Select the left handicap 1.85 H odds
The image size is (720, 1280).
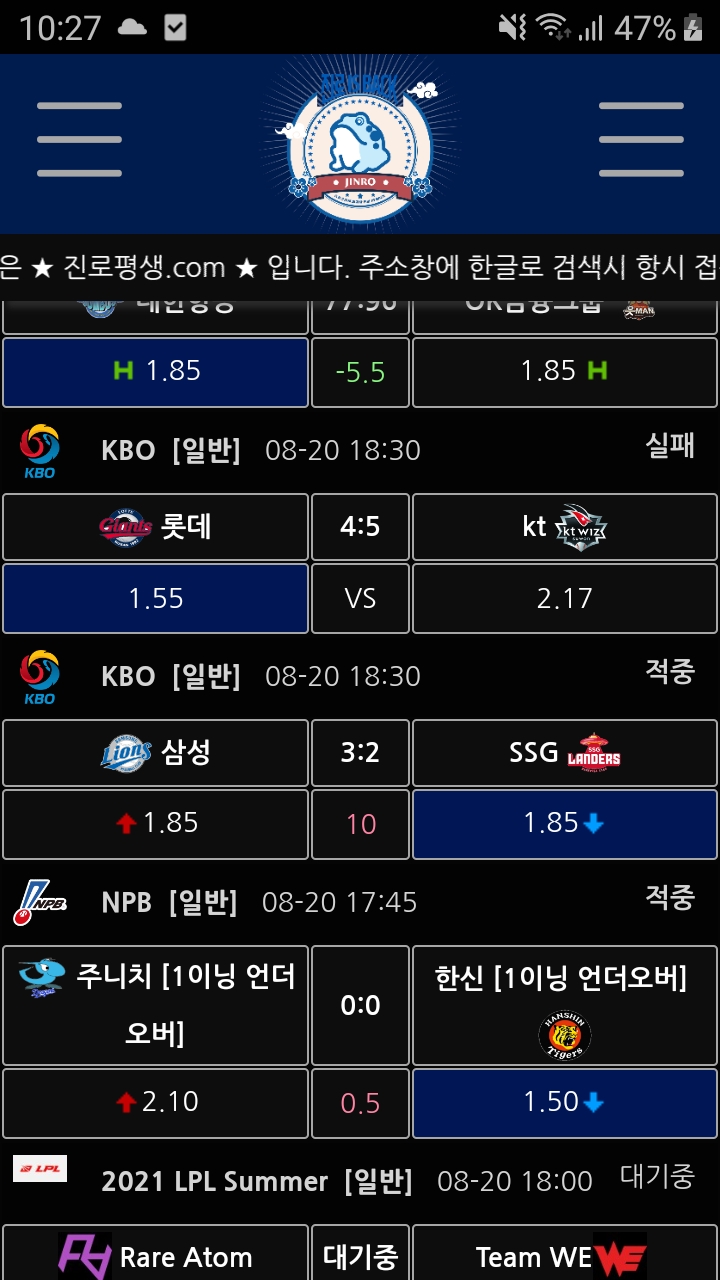pyautogui.click(x=155, y=371)
